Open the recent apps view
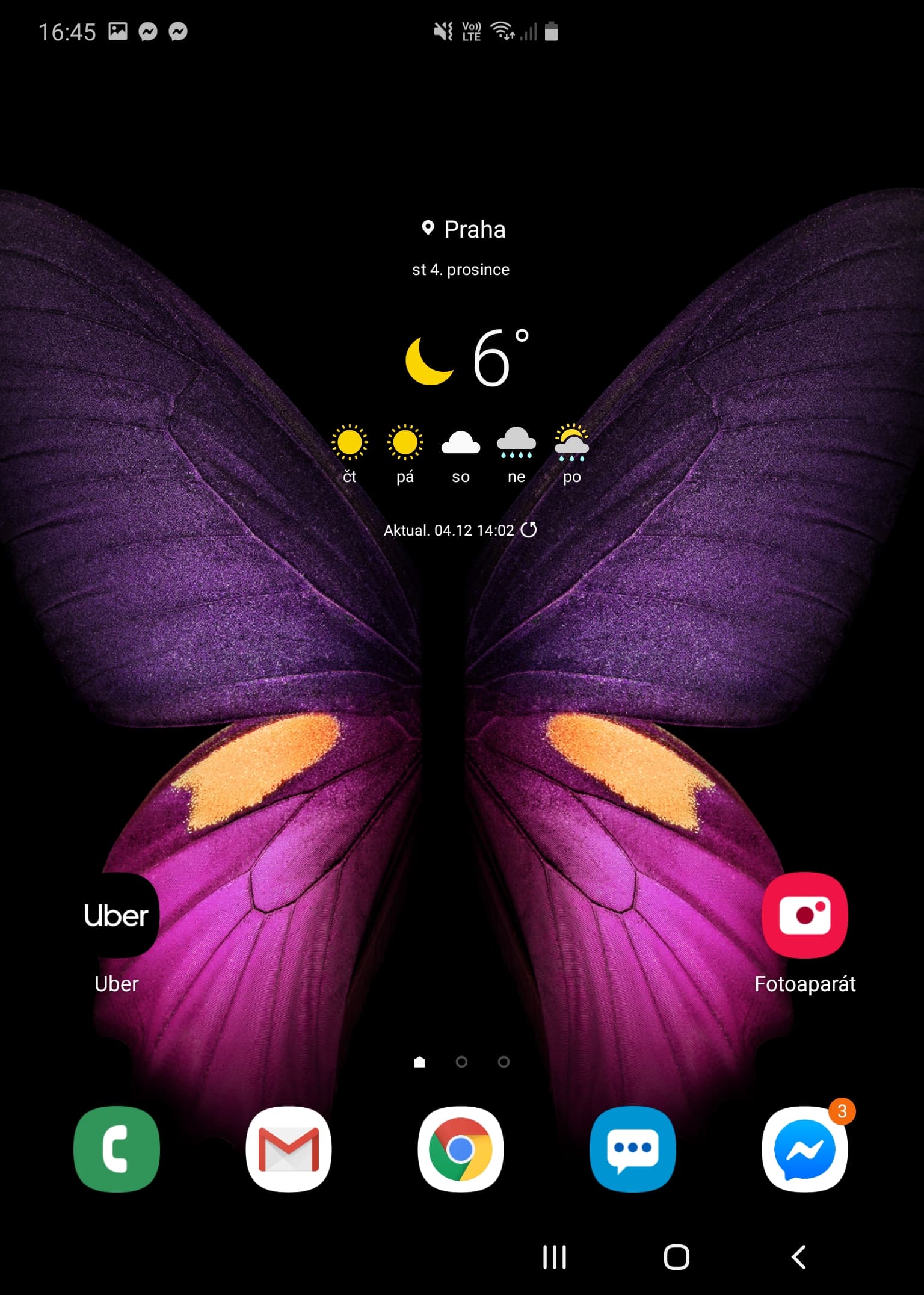Image resolution: width=924 pixels, height=1295 pixels. pos(554,1257)
